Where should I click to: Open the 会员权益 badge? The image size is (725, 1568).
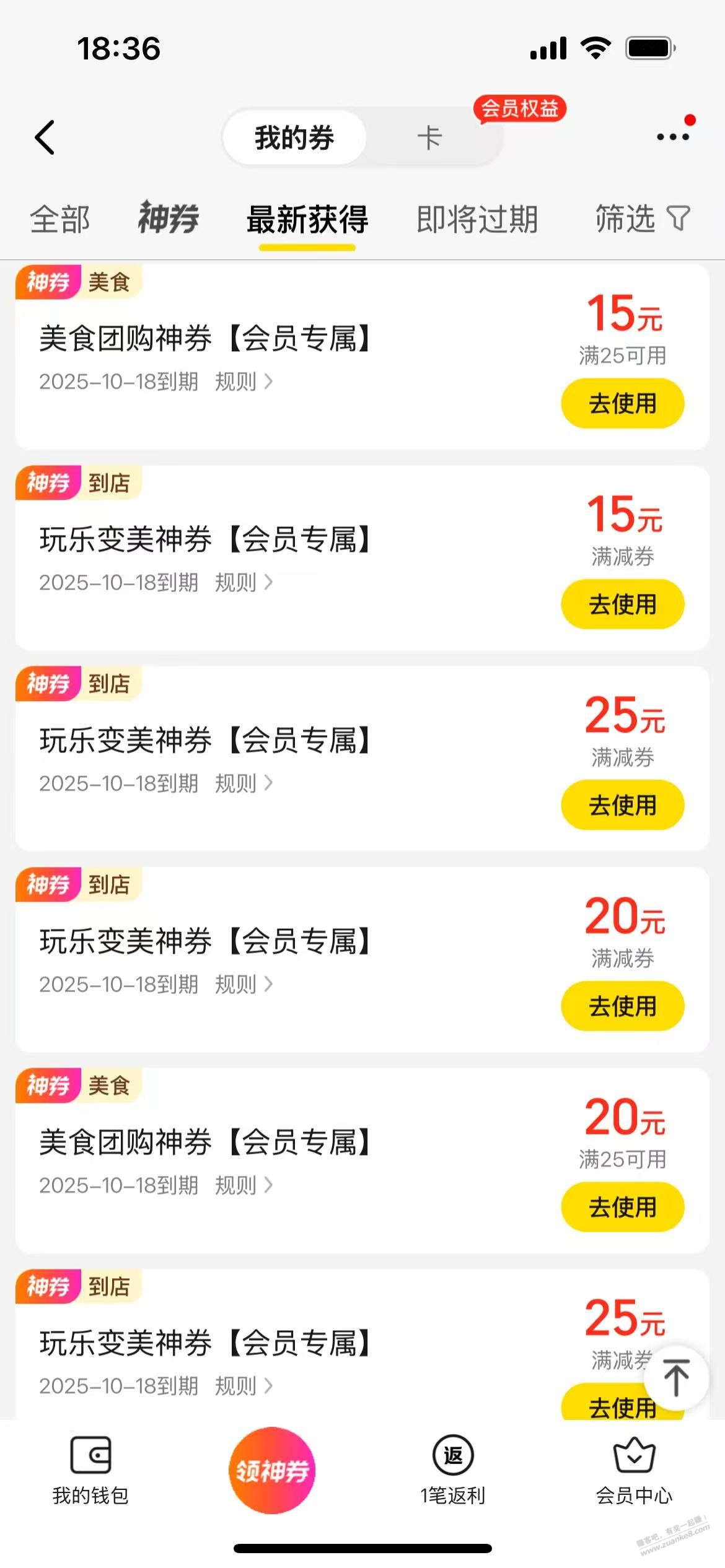coord(519,109)
